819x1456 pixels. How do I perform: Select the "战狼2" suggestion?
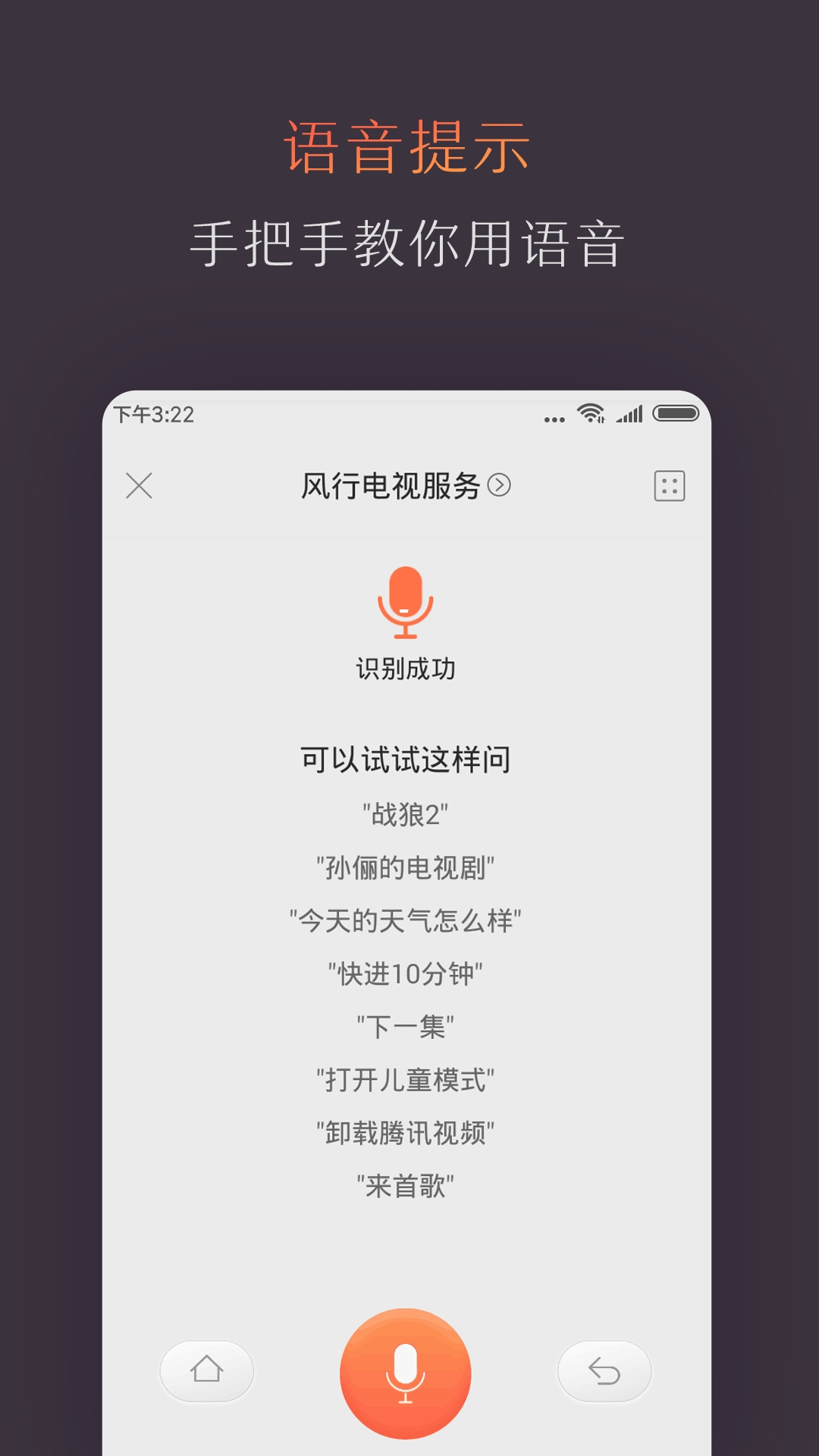404,813
